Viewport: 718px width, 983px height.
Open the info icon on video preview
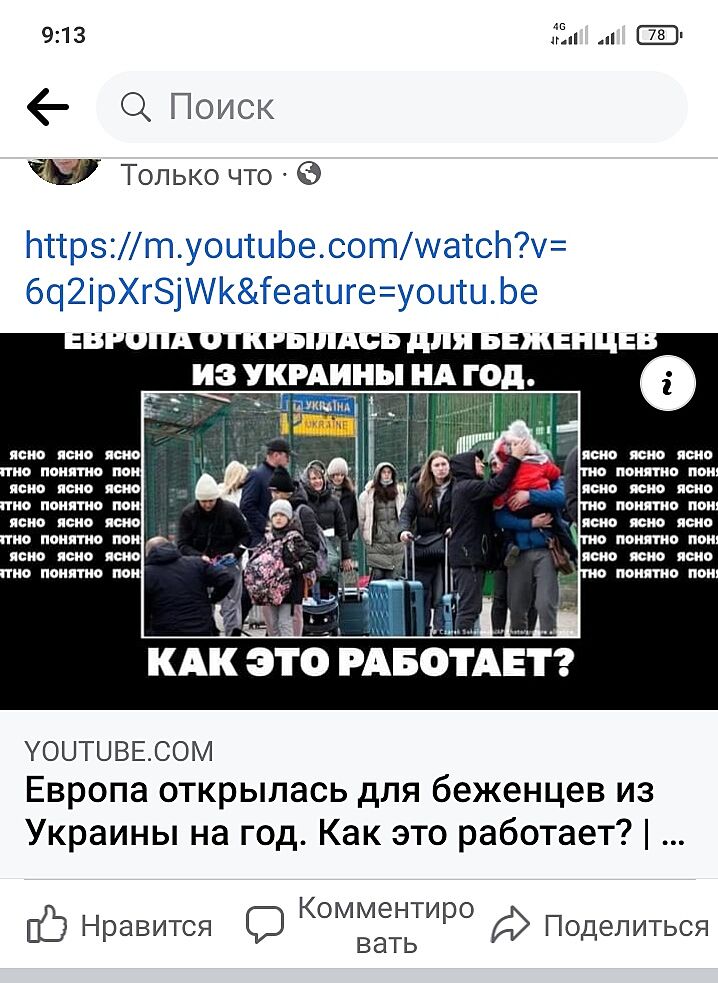[x=668, y=383]
